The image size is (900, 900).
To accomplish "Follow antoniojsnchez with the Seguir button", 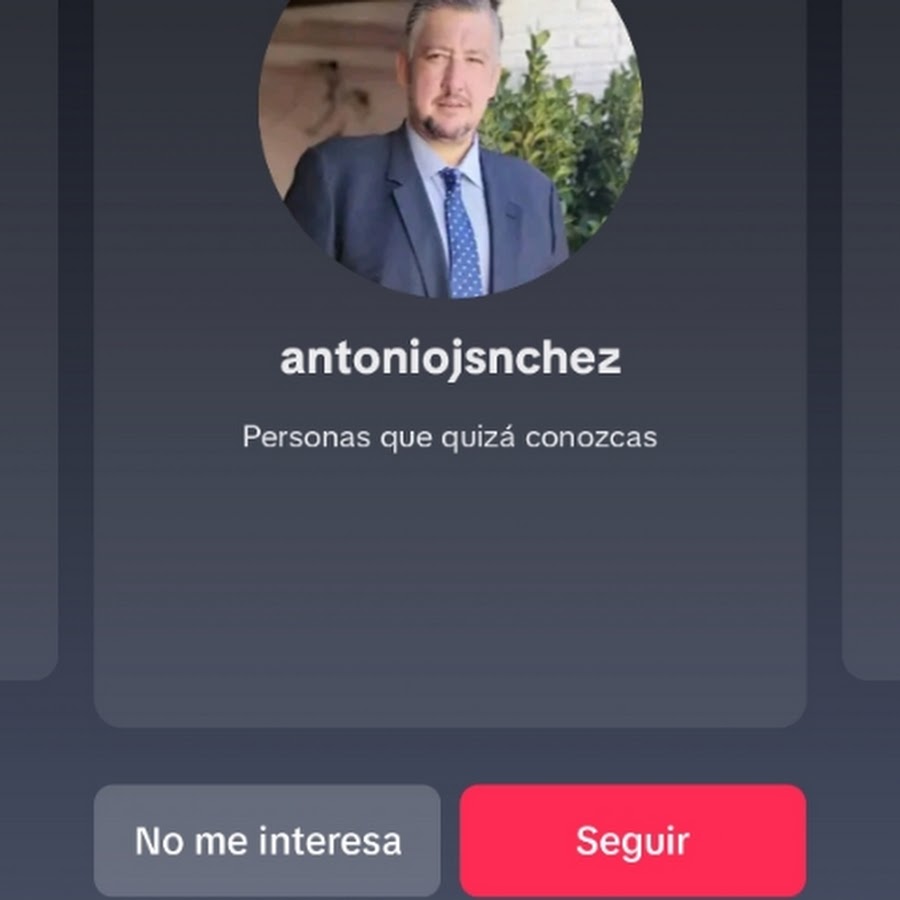I will point(632,840).
